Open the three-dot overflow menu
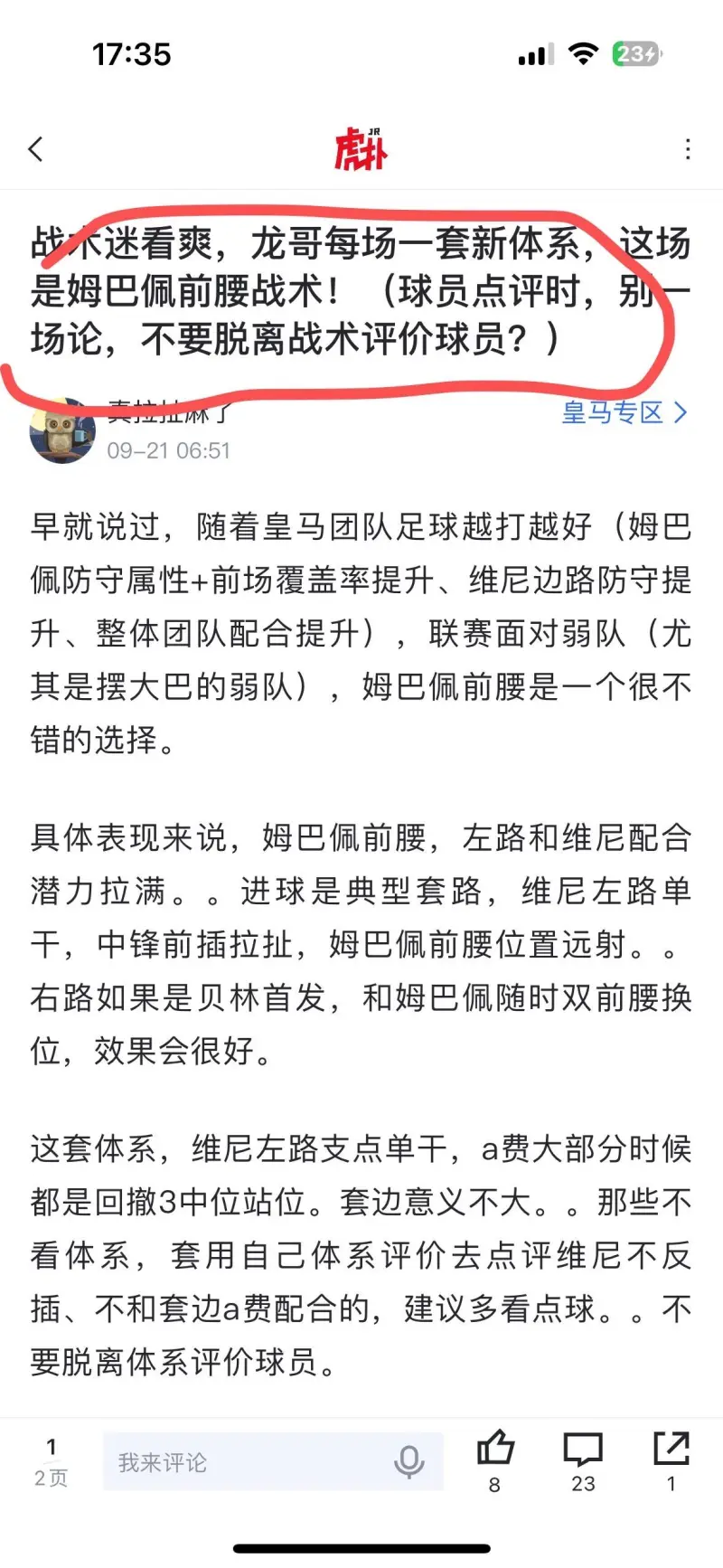This screenshot has height=1568, width=723. 688,149
